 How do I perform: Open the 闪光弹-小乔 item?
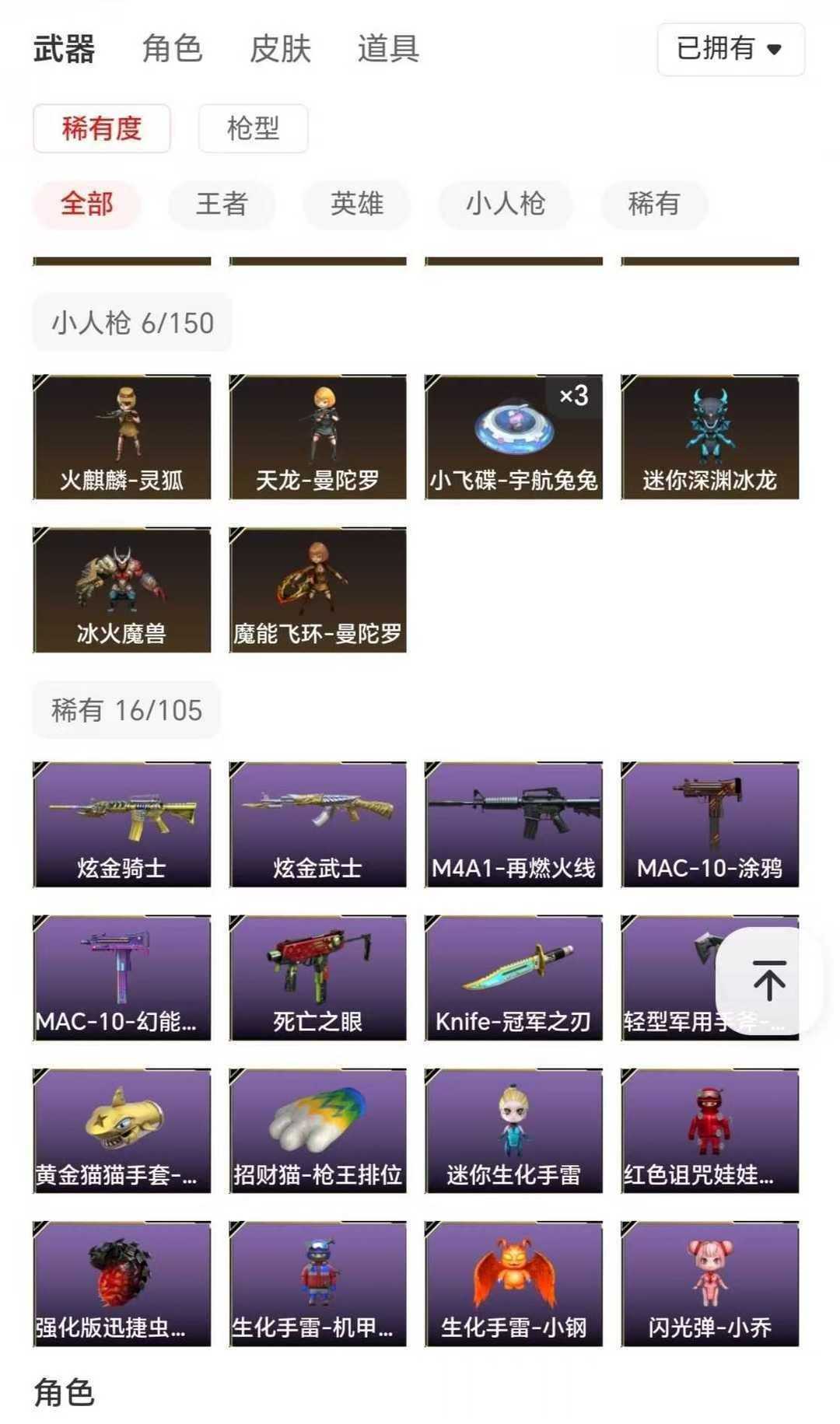(x=709, y=1283)
